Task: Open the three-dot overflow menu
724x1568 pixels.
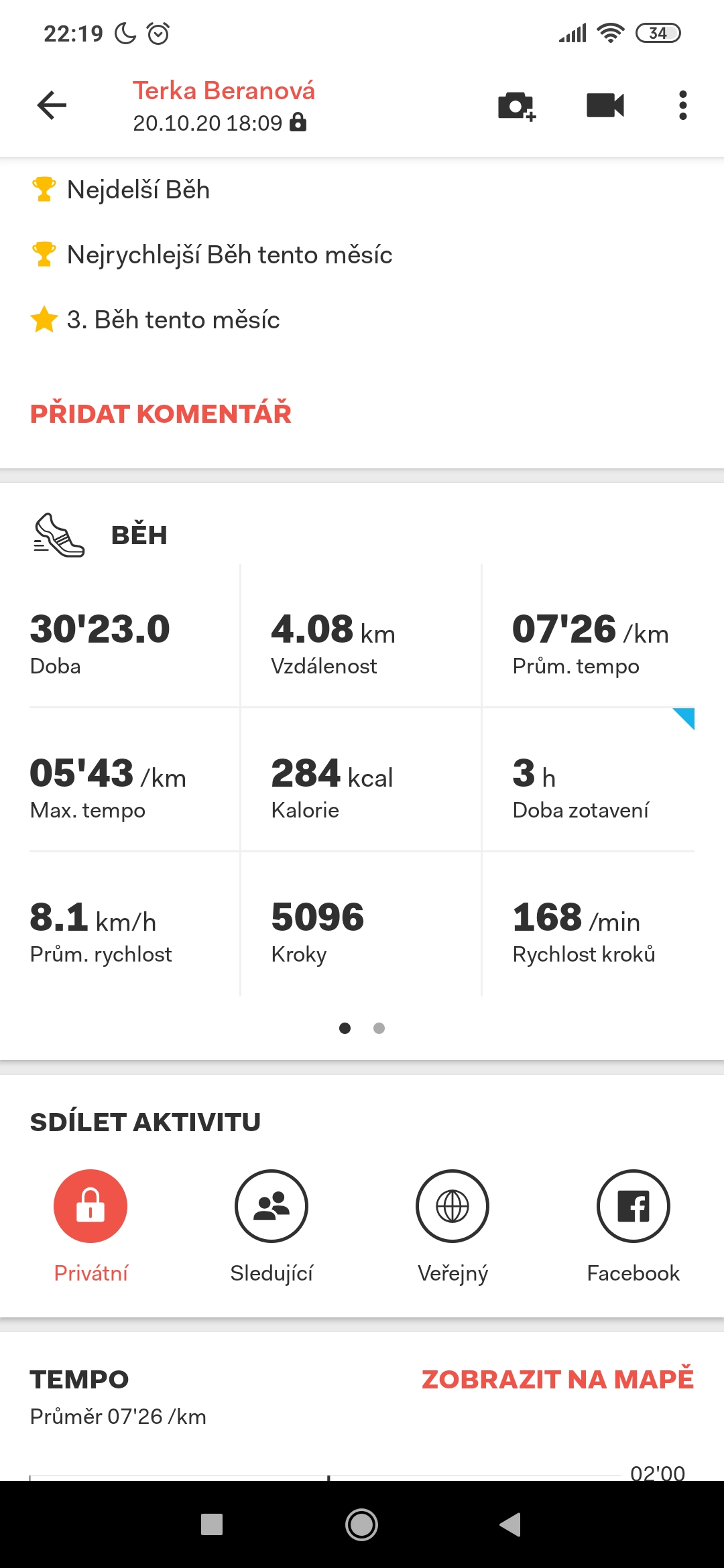Action: tap(682, 105)
